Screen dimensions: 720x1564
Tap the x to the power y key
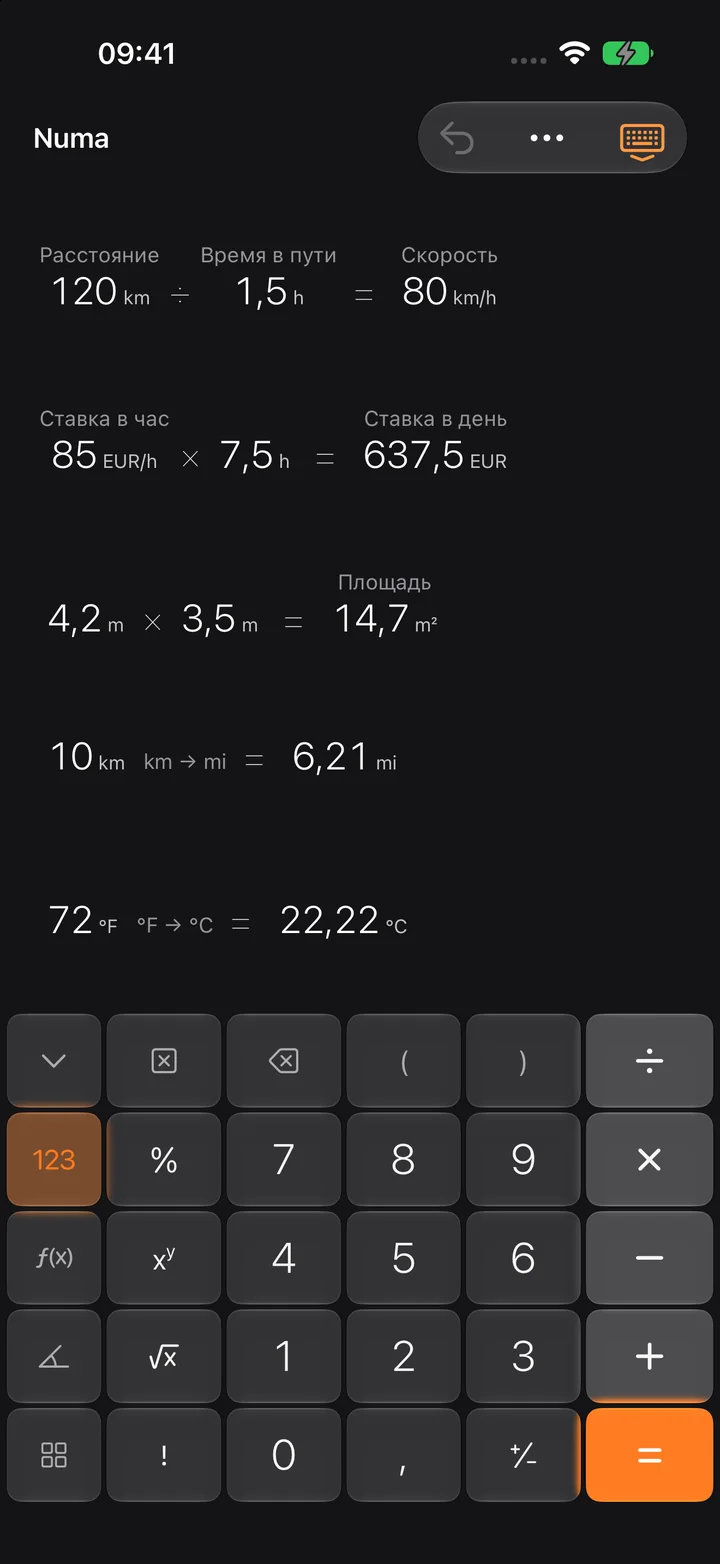(164, 1258)
